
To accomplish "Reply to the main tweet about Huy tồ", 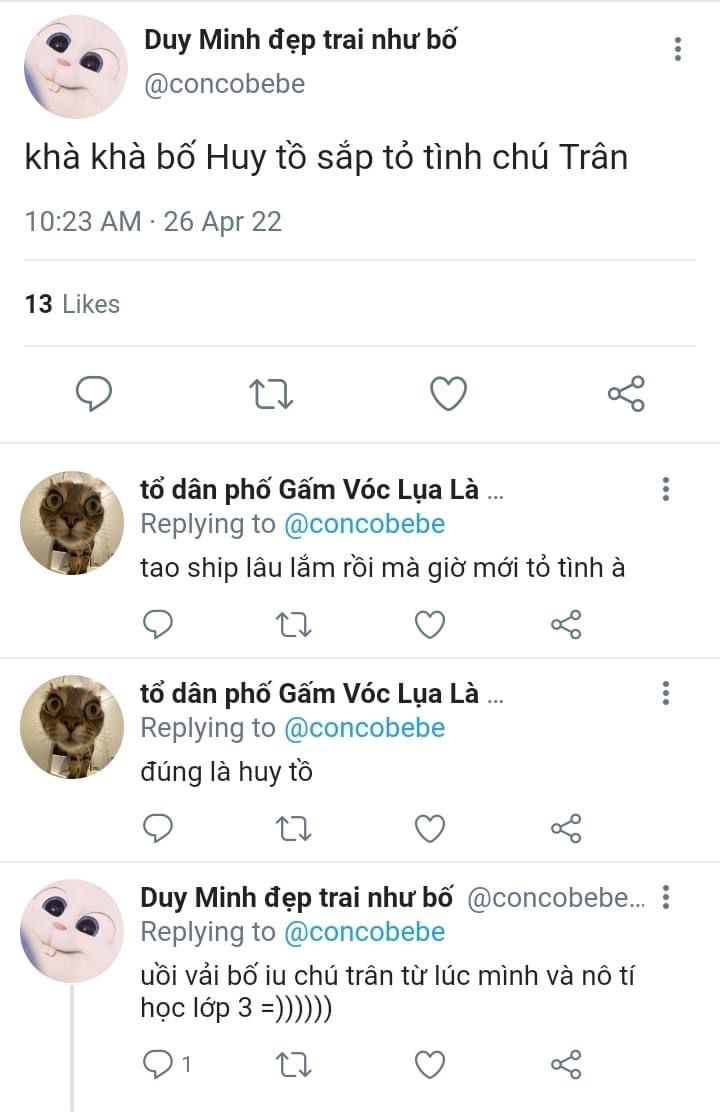I will (94, 394).
